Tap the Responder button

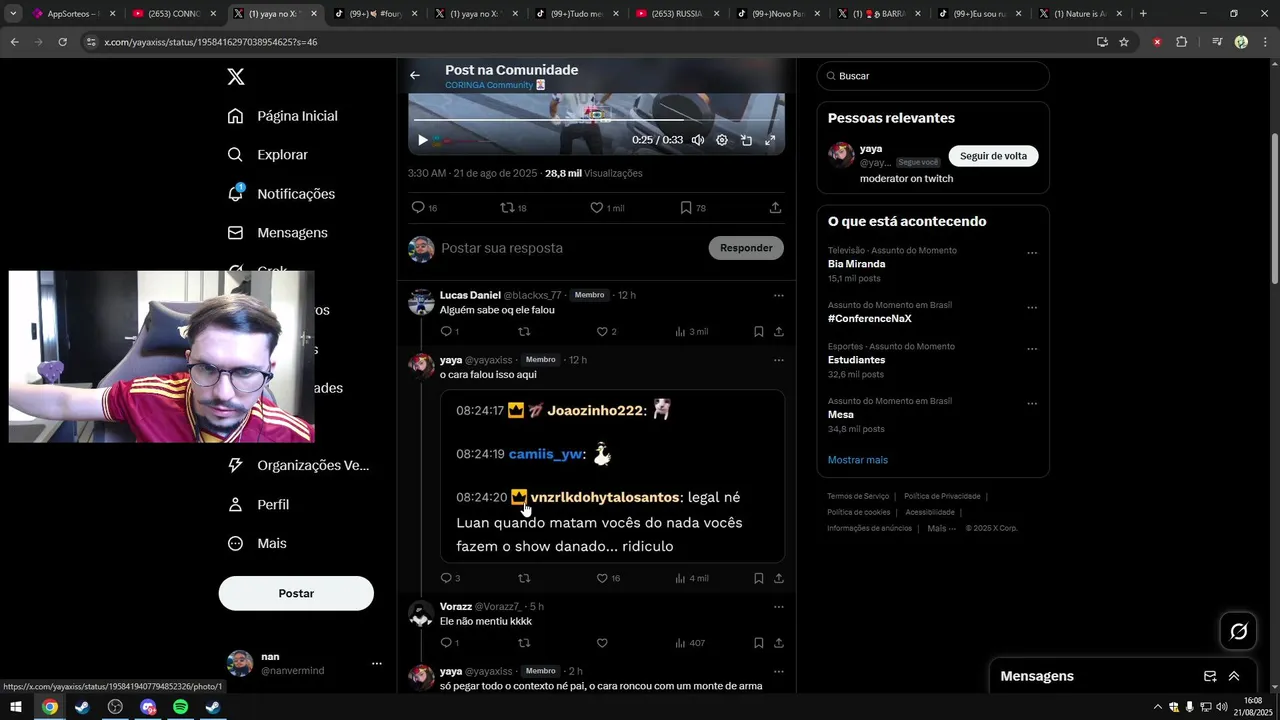pyautogui.click(x=746, y=248)
